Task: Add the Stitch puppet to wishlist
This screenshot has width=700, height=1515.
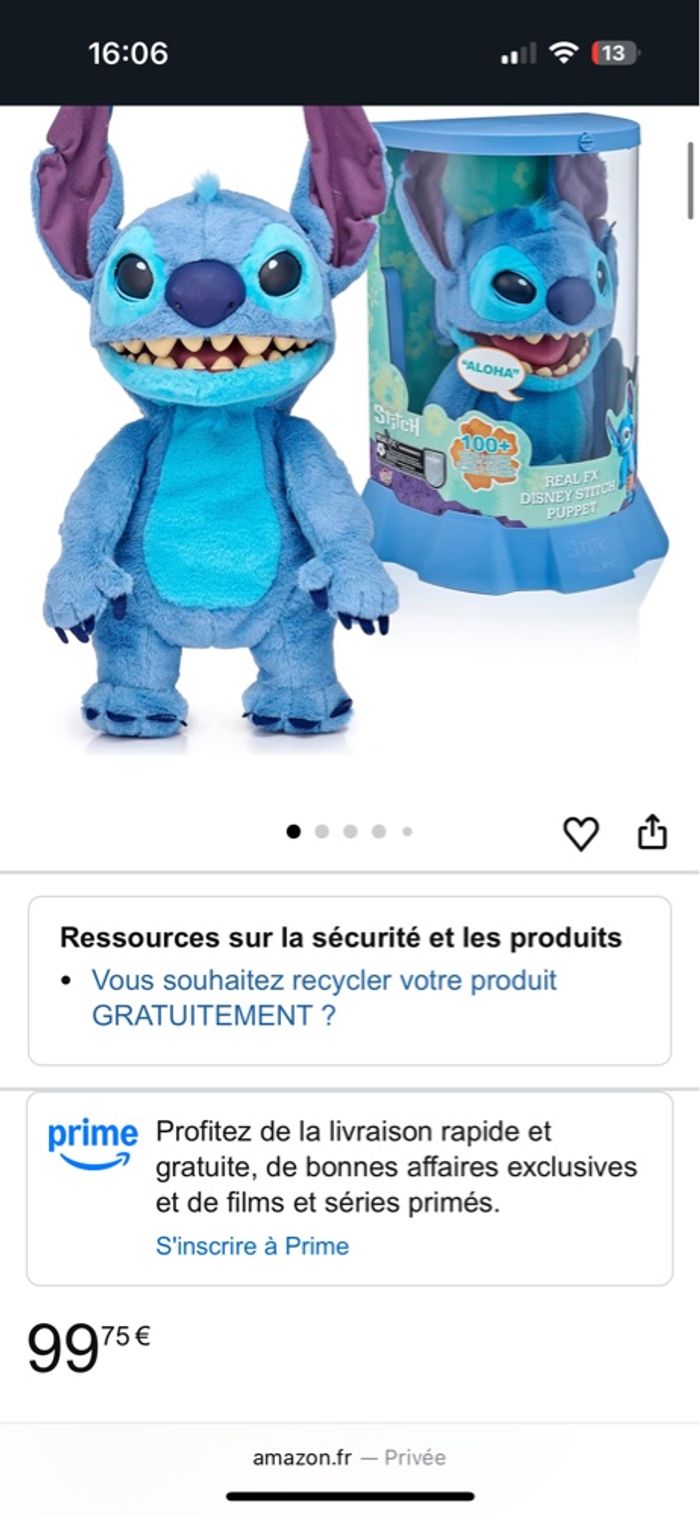Action: (581, 833)
